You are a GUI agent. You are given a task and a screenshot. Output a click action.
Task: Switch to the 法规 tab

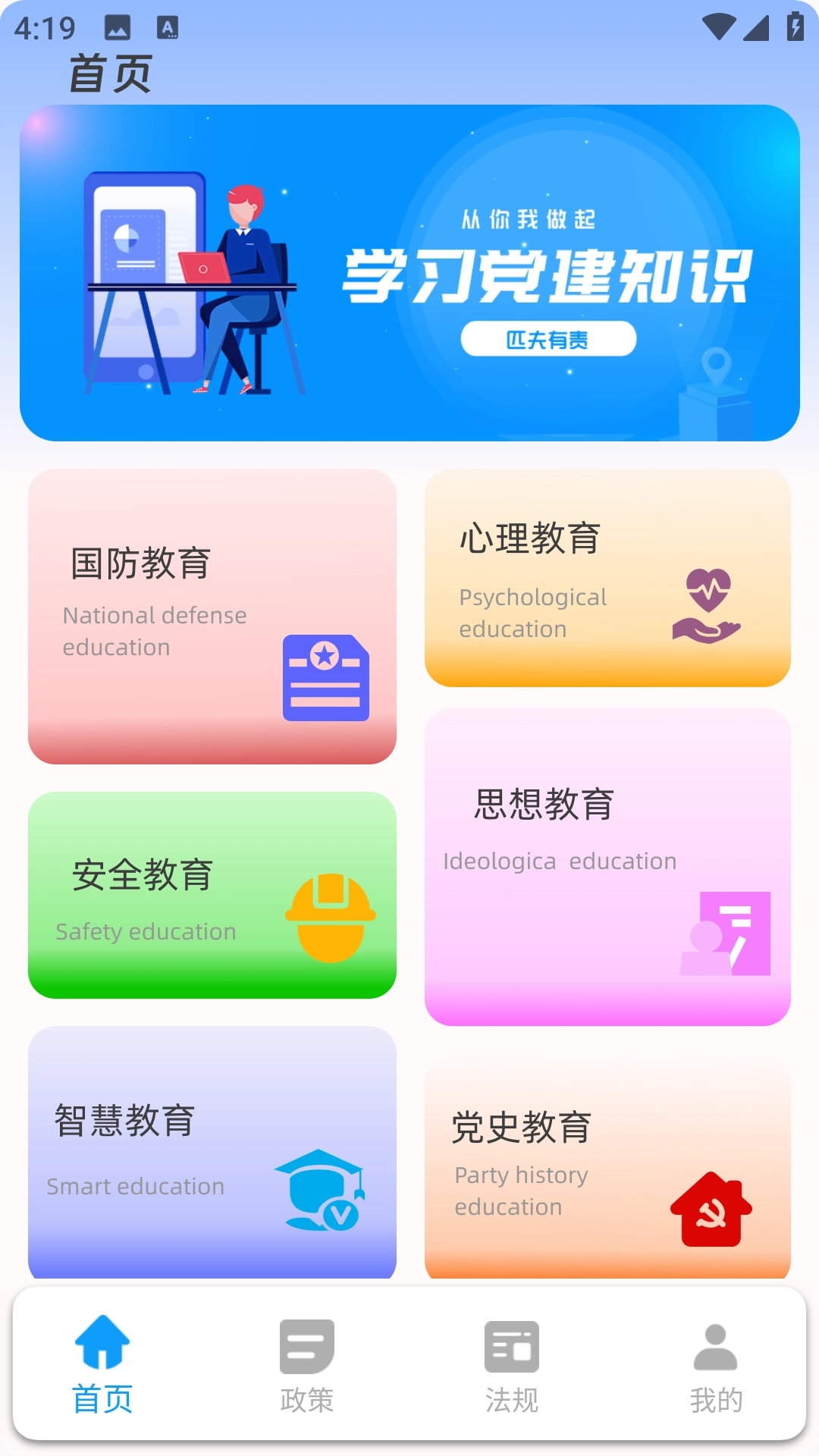pos(510,1370)
